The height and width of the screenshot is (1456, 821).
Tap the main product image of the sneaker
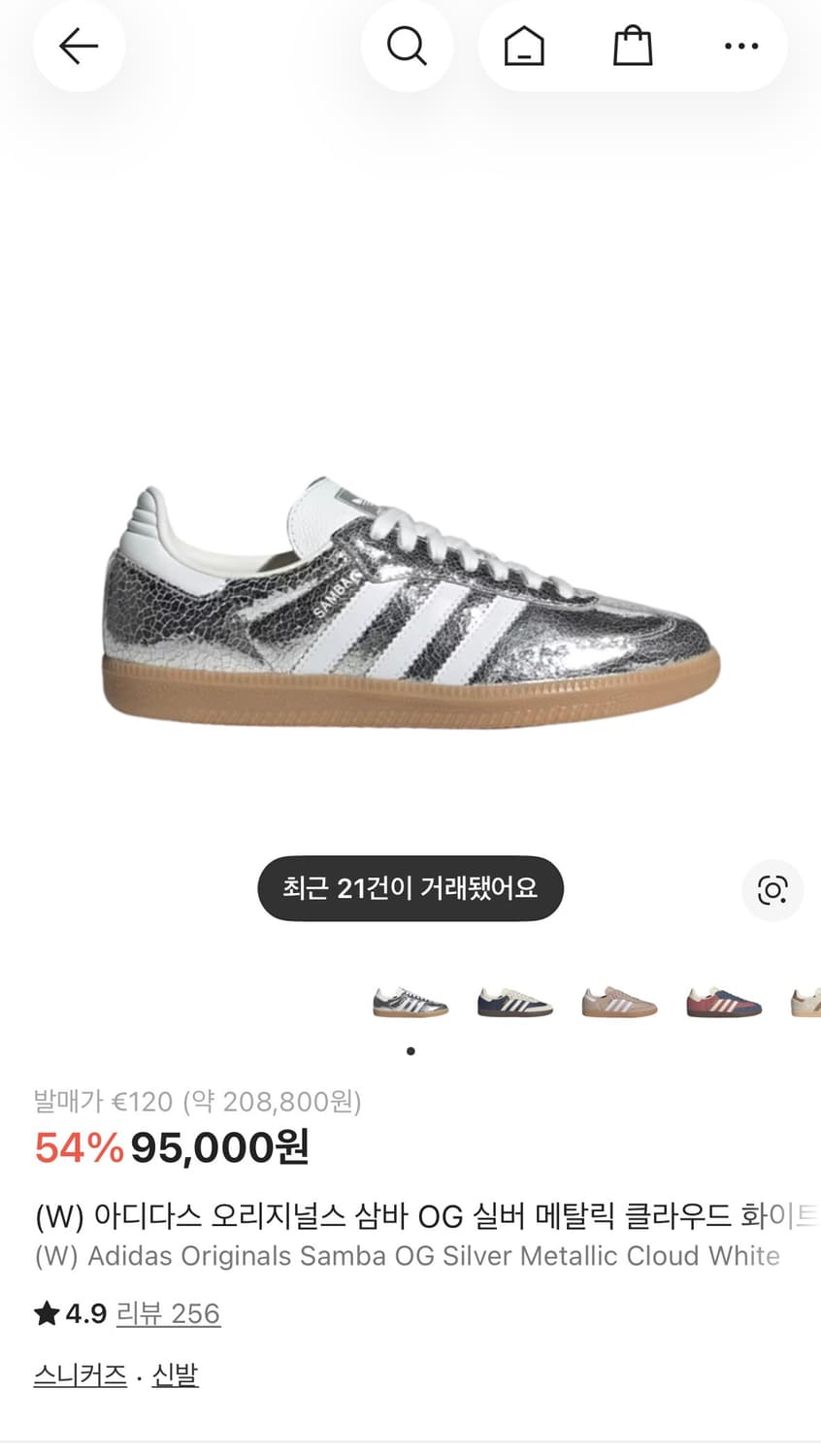(410, 602)
